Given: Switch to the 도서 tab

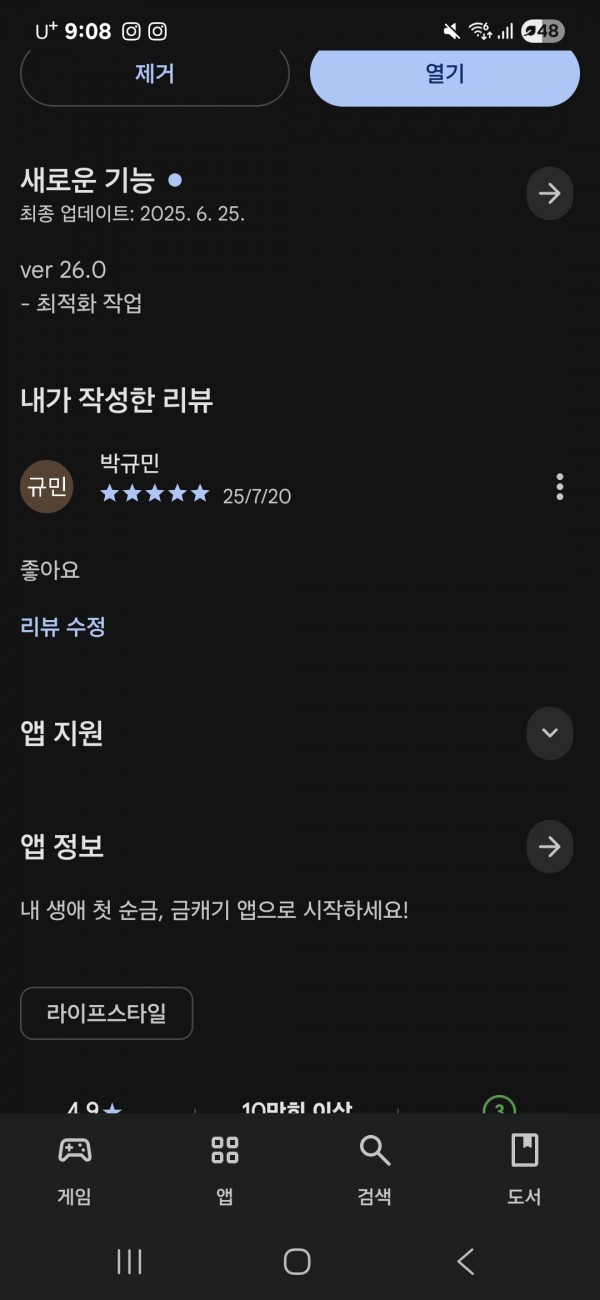Looking at the screenshot, I should (525, 1170).
